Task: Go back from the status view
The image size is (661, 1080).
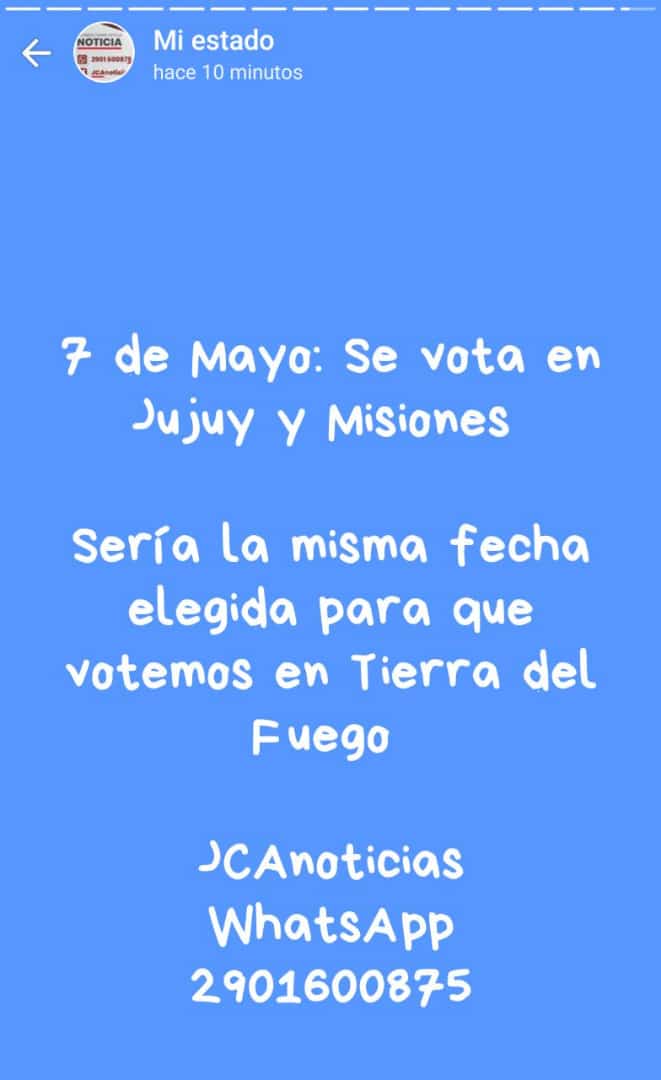Action: 36,54
